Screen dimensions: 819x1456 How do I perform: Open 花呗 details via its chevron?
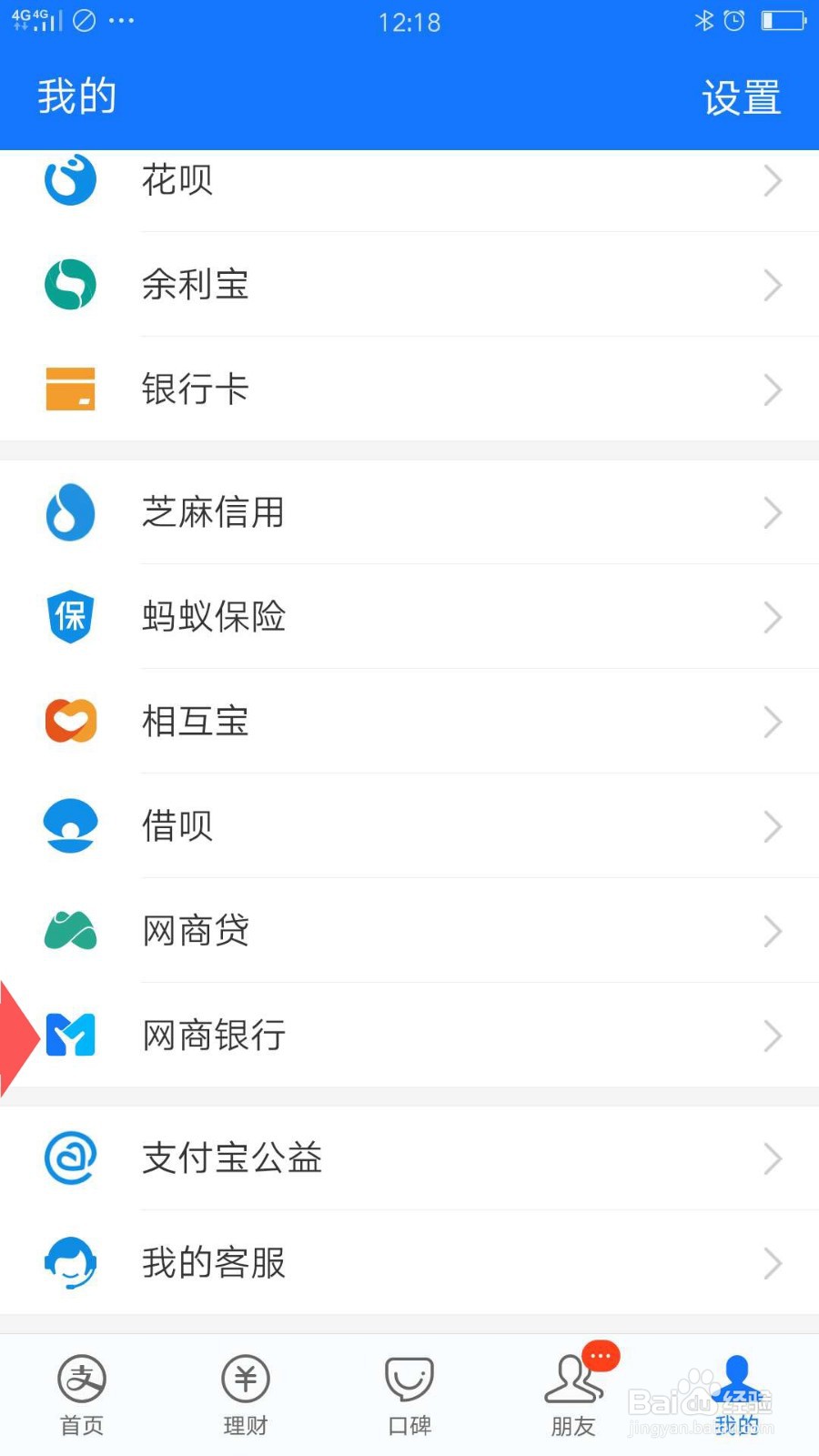[773, 180]
